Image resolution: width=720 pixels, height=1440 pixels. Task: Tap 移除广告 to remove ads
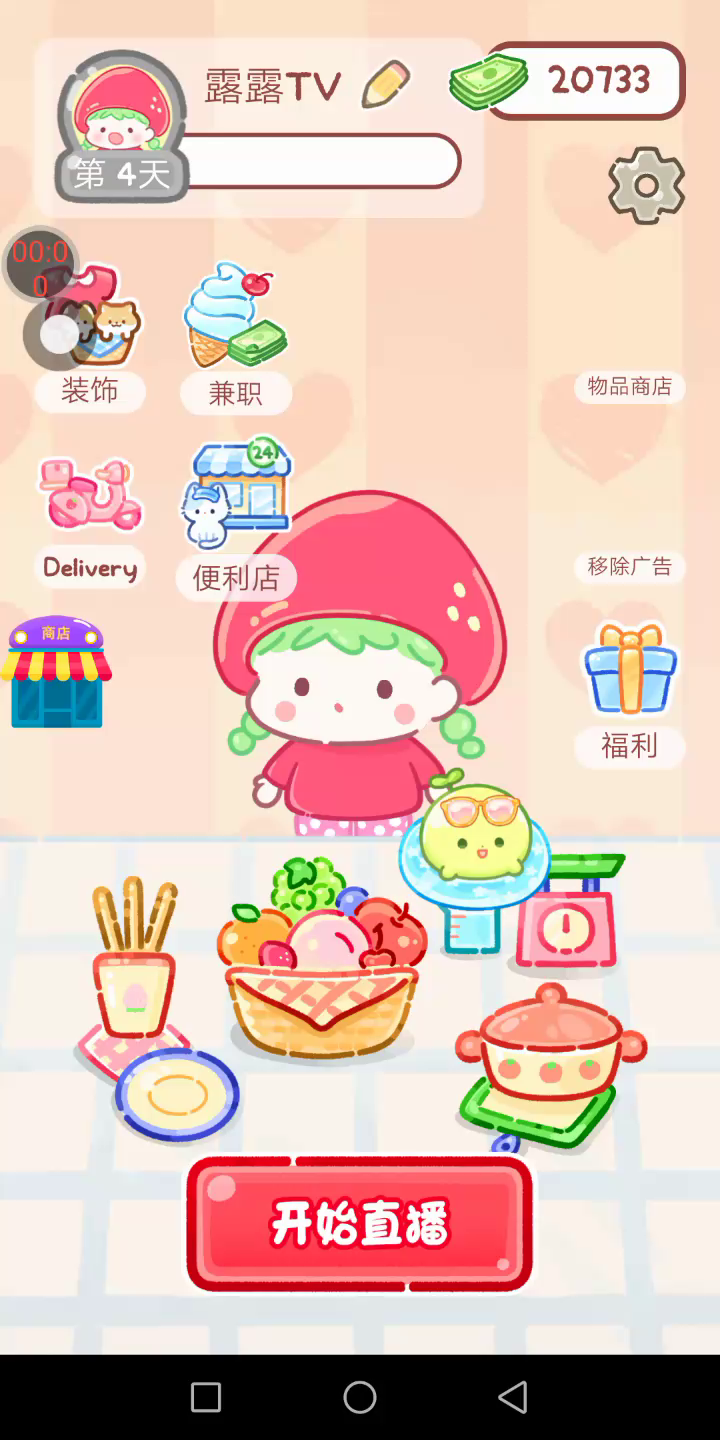point(629,567)
